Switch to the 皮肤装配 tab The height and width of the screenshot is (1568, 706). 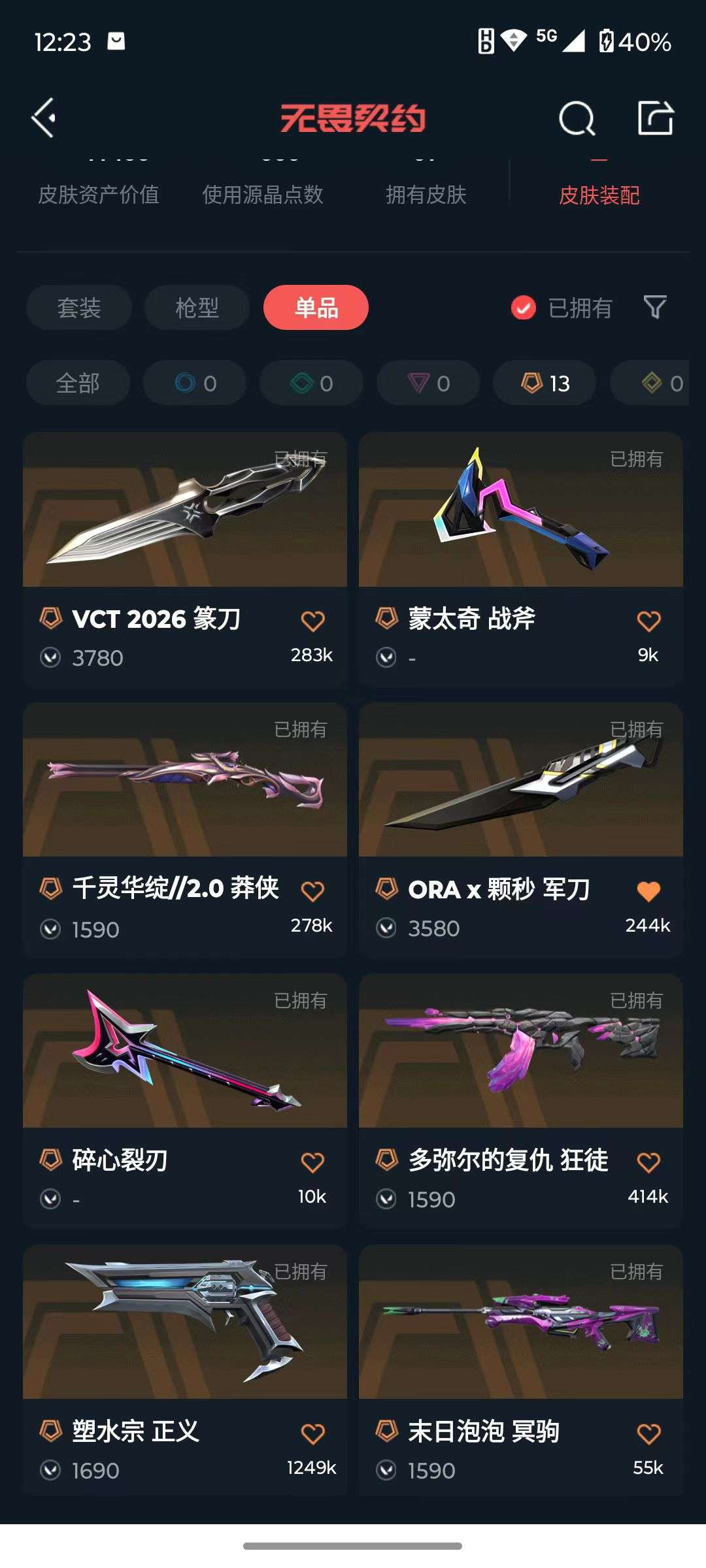tap(599, 195)
